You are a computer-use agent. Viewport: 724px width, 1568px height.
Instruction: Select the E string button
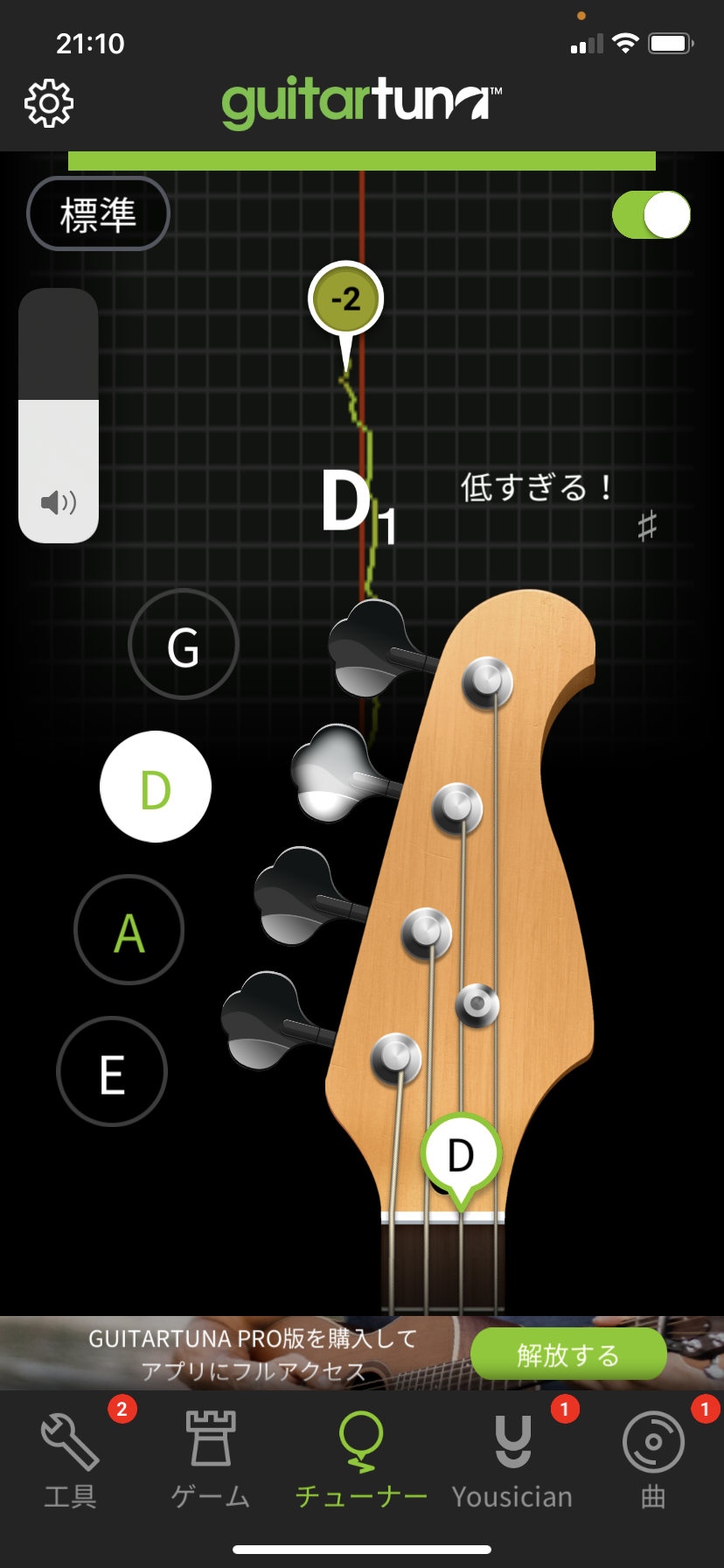click(x=112, y=1071)
